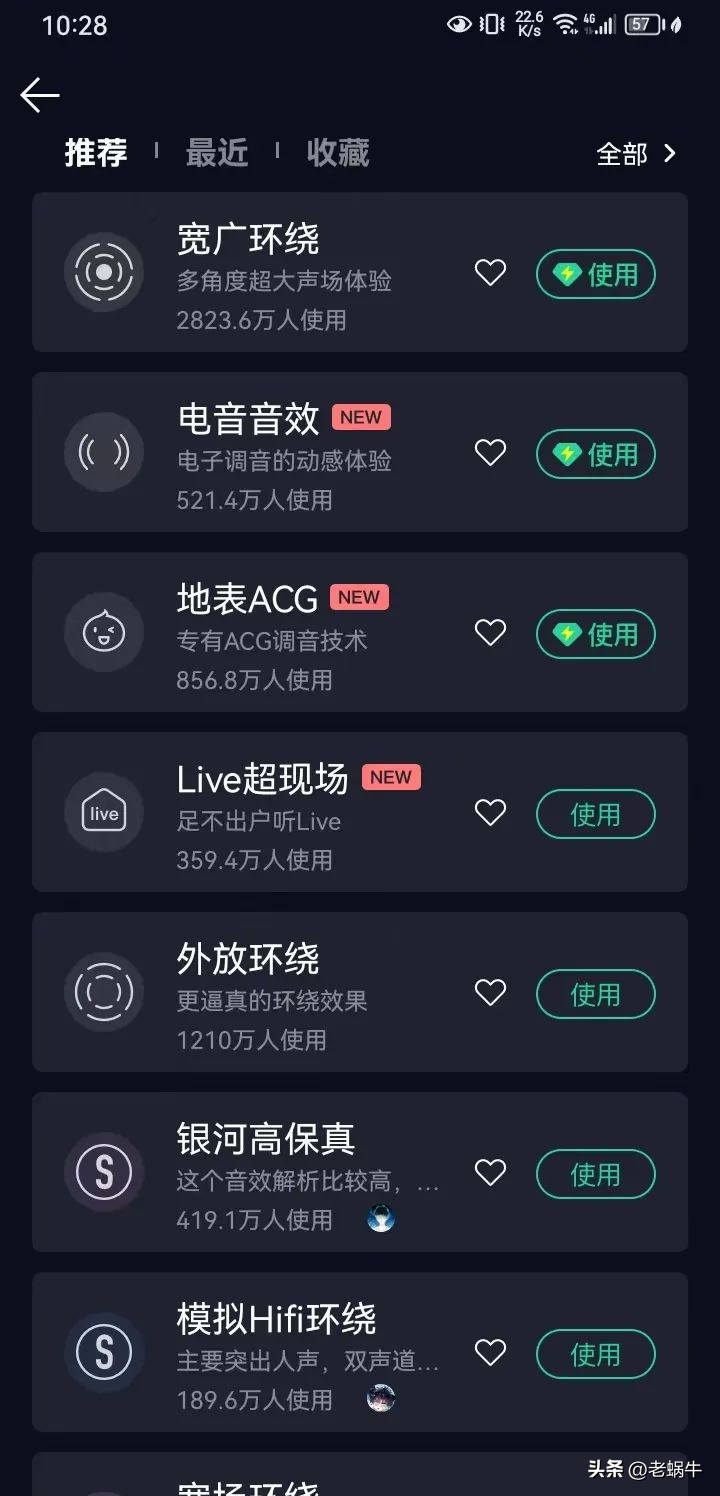Use the 模拟Hifi环绕 sound effect
Viewport: 720px width, 1496px height.
pos(596,1354)
